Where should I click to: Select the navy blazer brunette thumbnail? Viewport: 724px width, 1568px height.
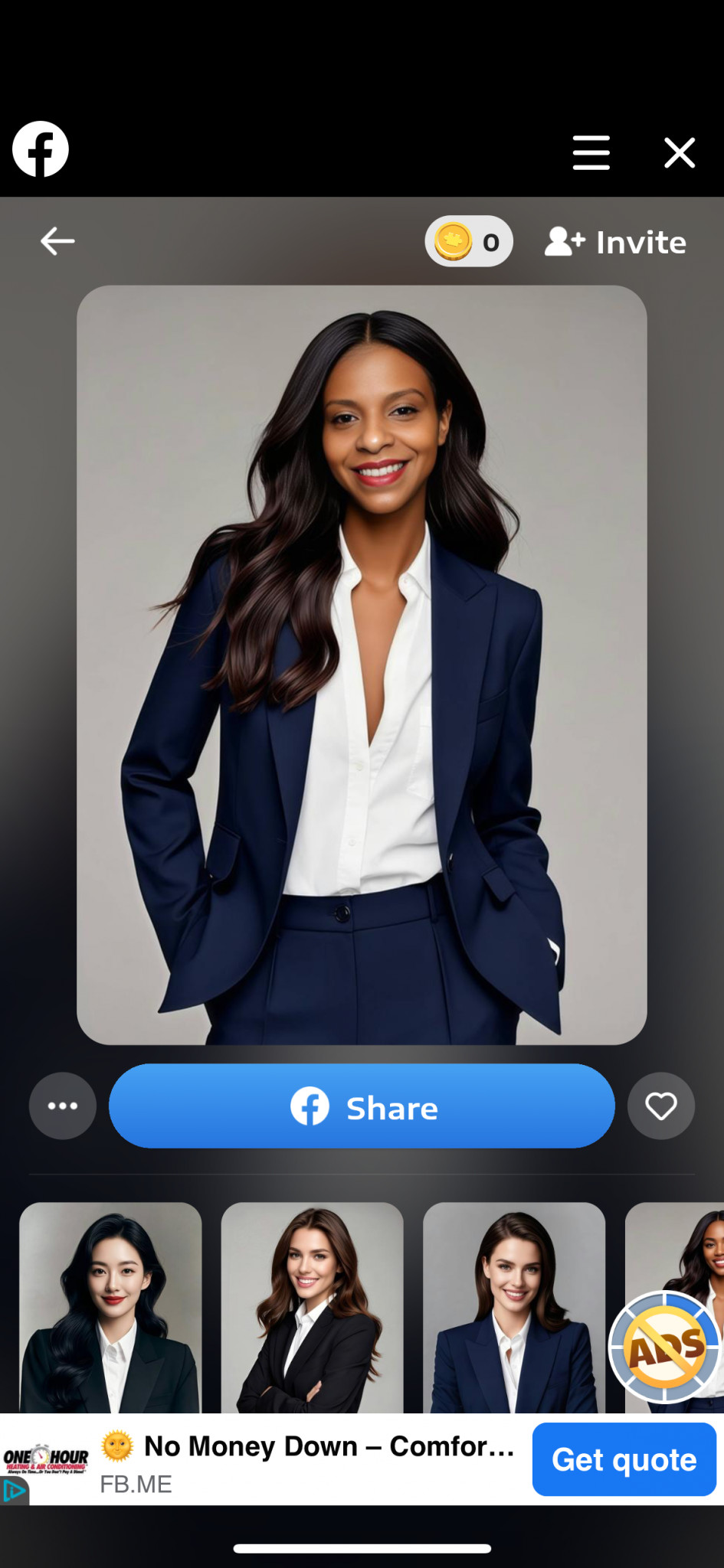[x=513, y=1307]
